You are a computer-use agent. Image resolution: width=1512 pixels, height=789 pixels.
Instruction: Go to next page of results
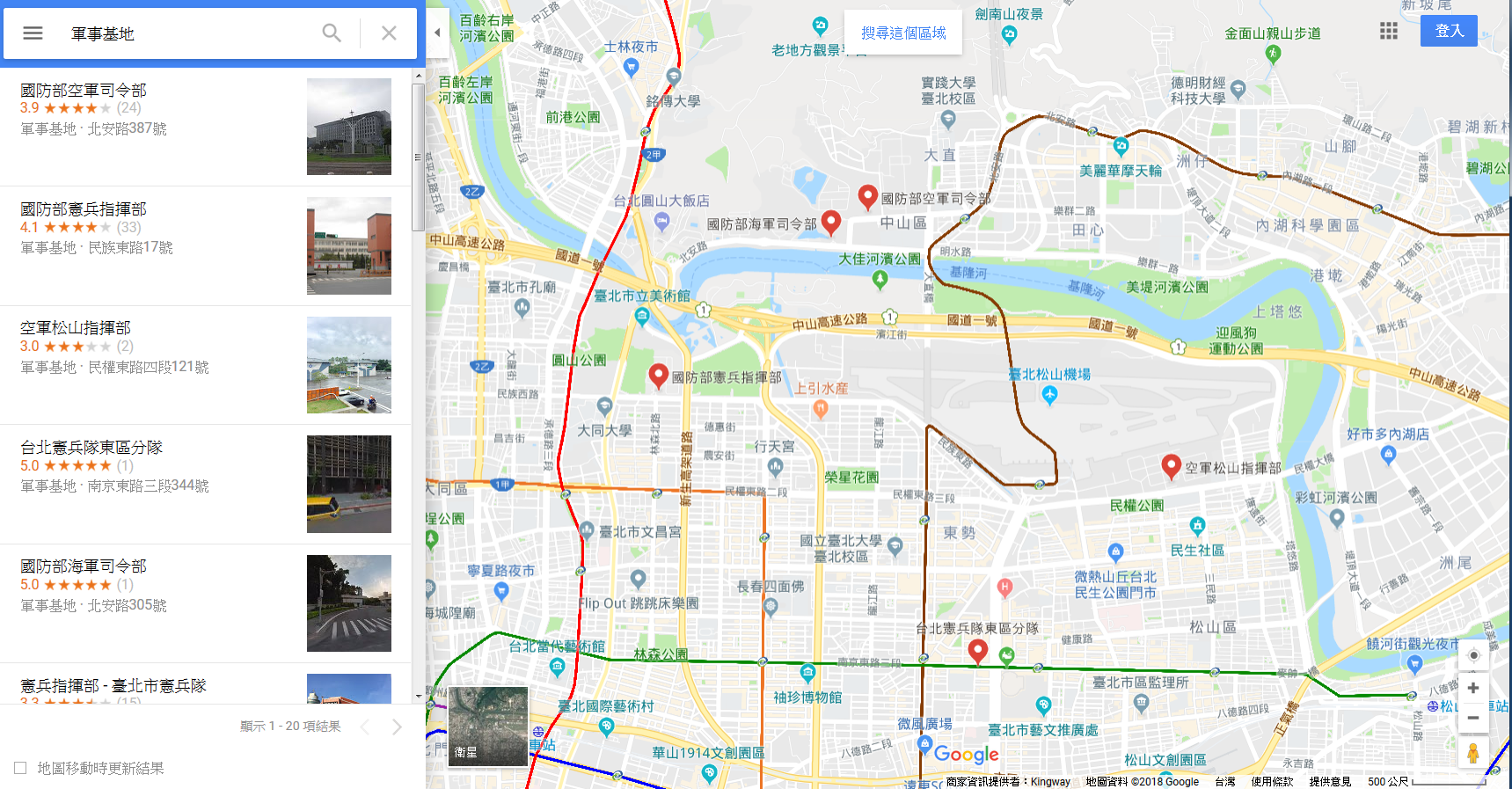click(397, 727)
